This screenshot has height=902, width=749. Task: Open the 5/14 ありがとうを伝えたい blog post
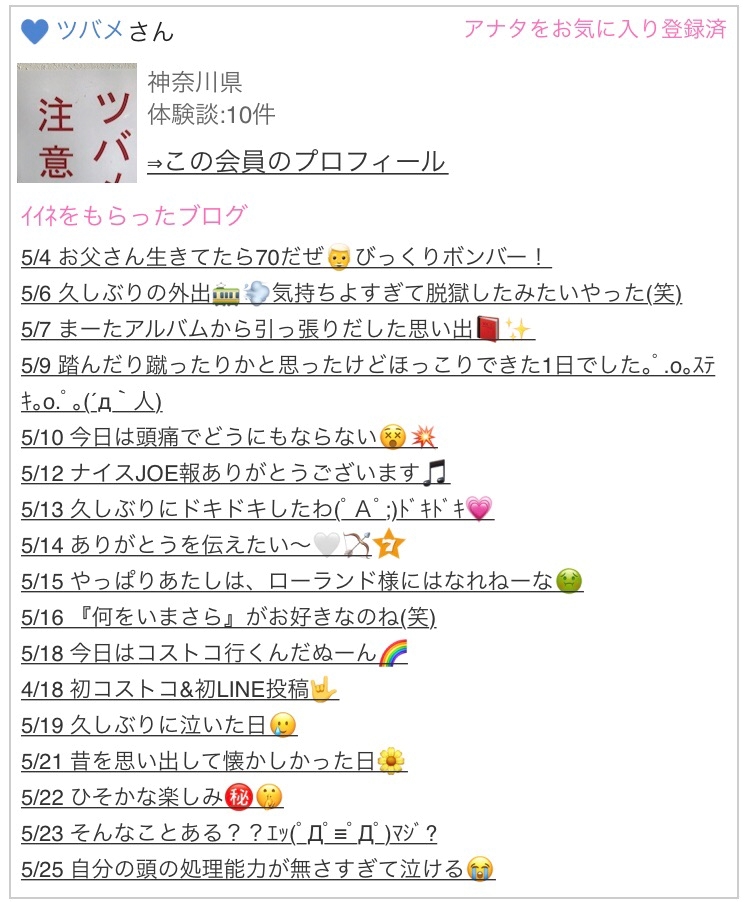pos(213,545)
